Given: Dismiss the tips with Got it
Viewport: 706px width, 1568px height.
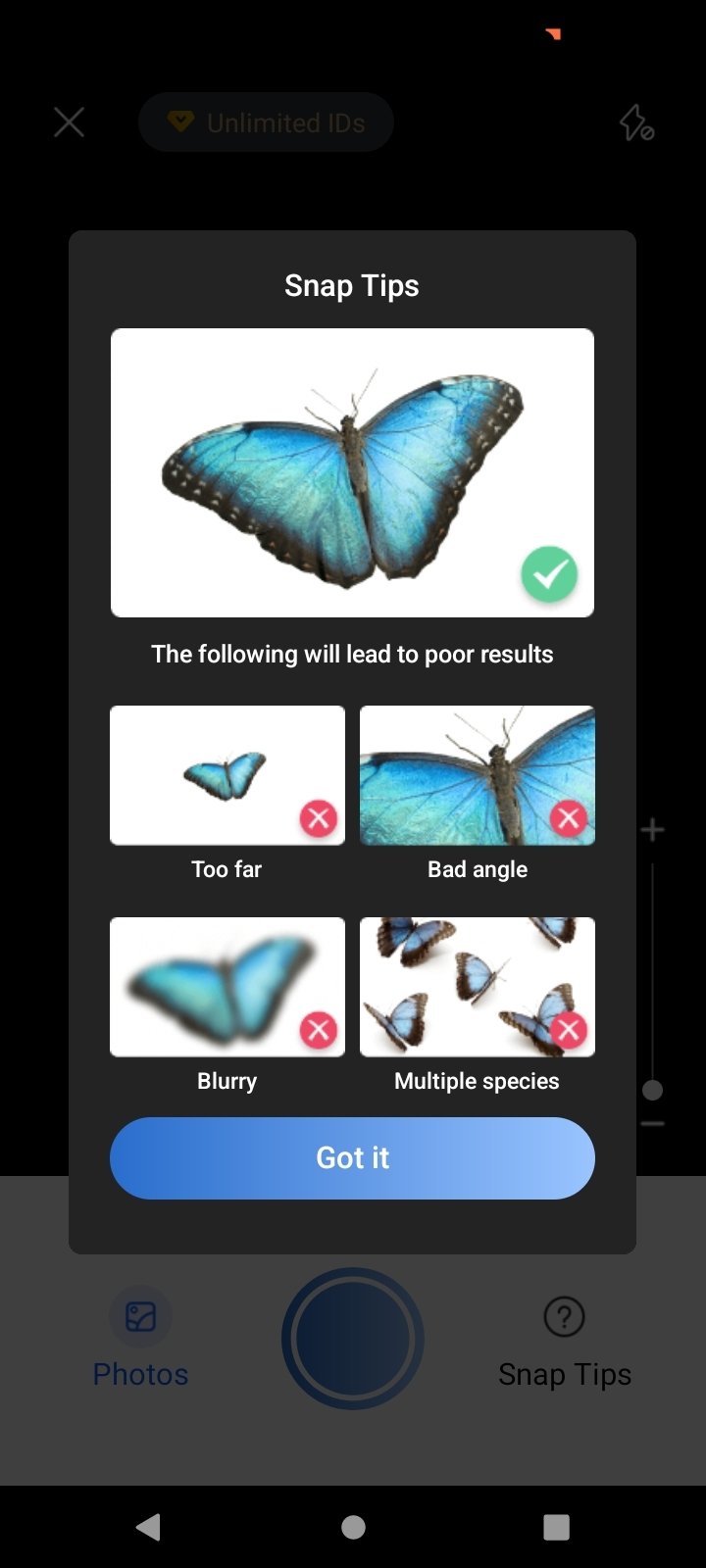Looking at the screenshot, I should tap(352, 1157).
